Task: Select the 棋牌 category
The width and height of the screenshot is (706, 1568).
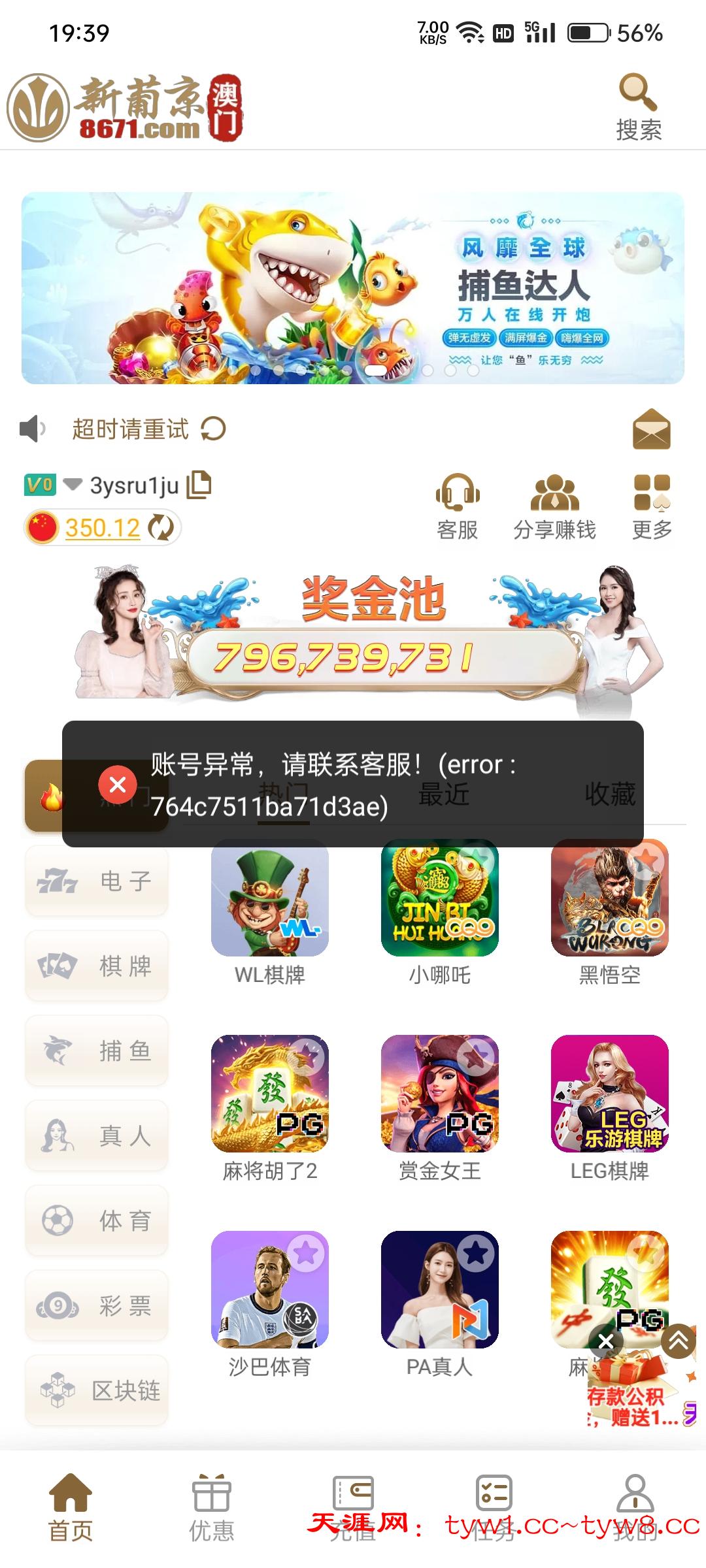Action: click(97, 966)
